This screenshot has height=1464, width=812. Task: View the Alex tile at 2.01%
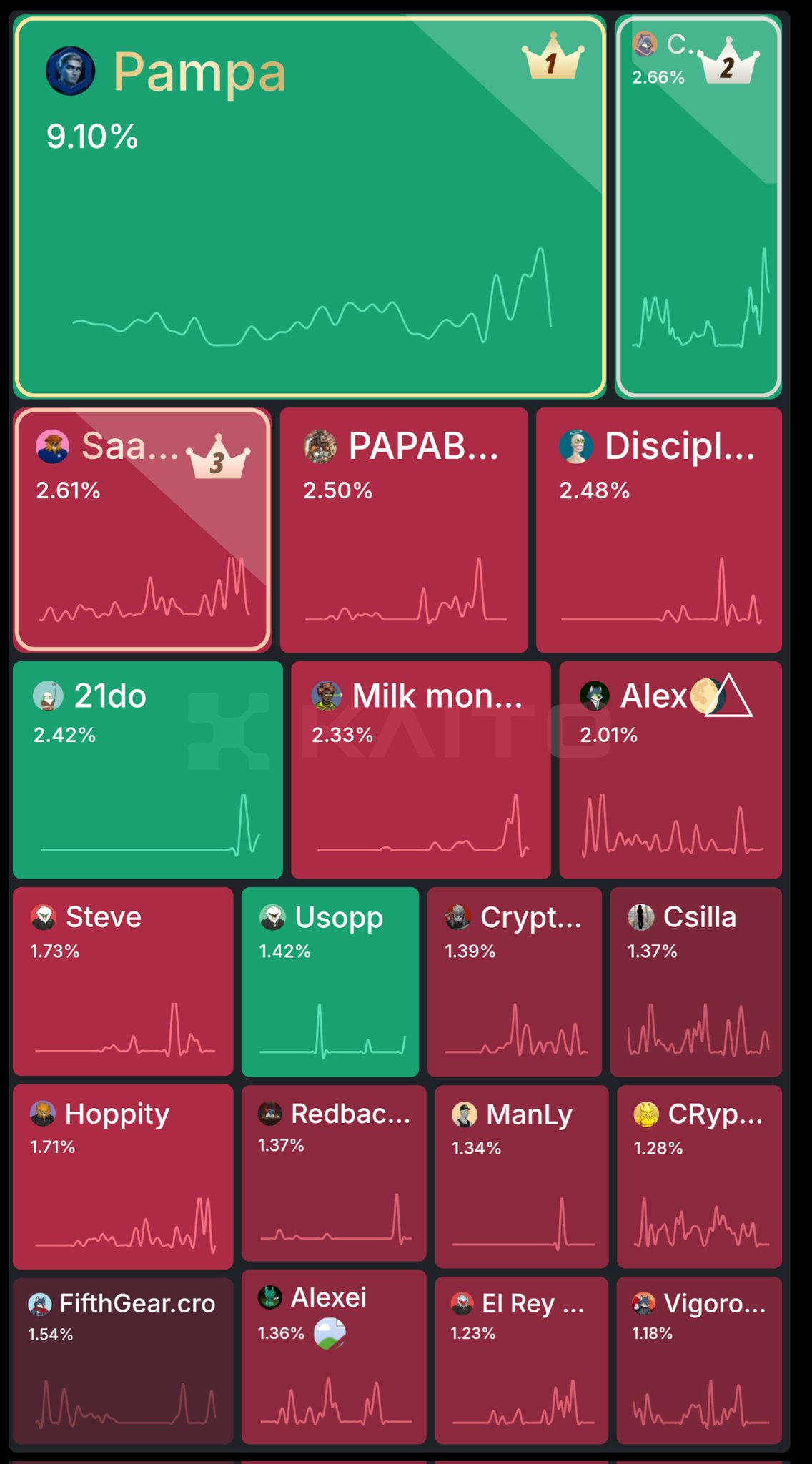pyautogui.click(x=670, y=769)
